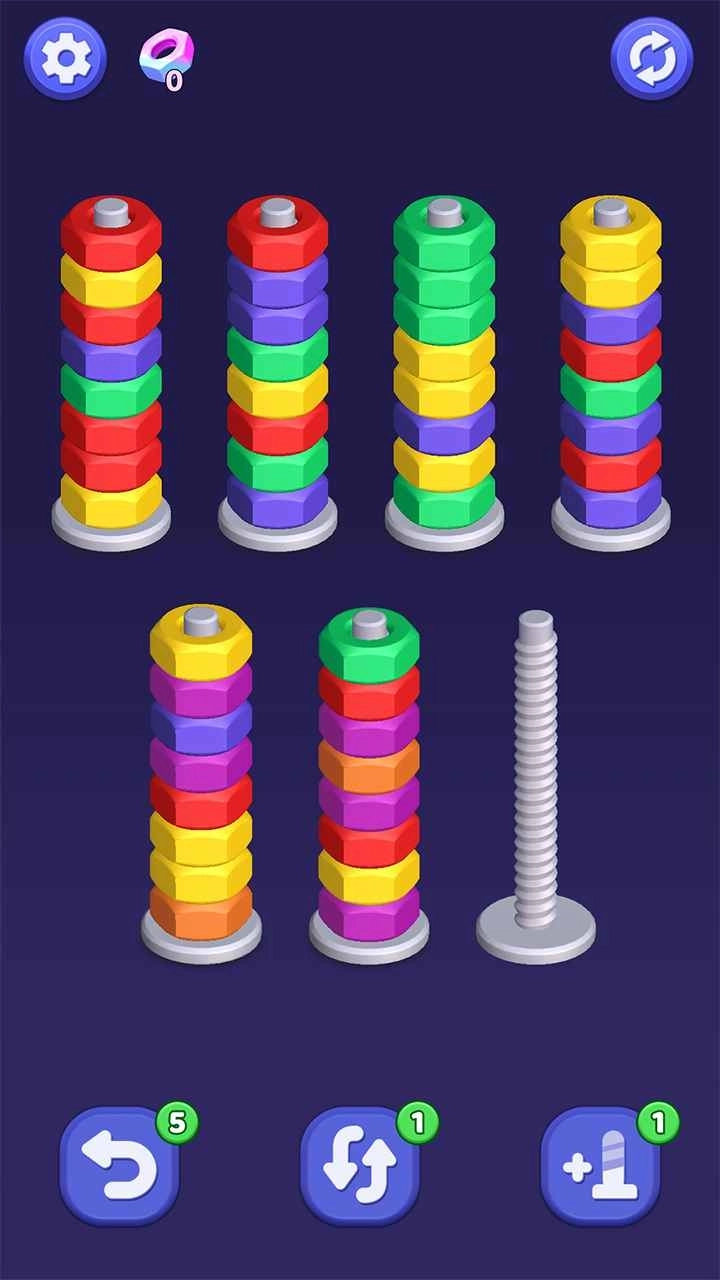Select the empty bolt
The height and width of the screenshot is (1280, 720).
[x=536, y=780]
